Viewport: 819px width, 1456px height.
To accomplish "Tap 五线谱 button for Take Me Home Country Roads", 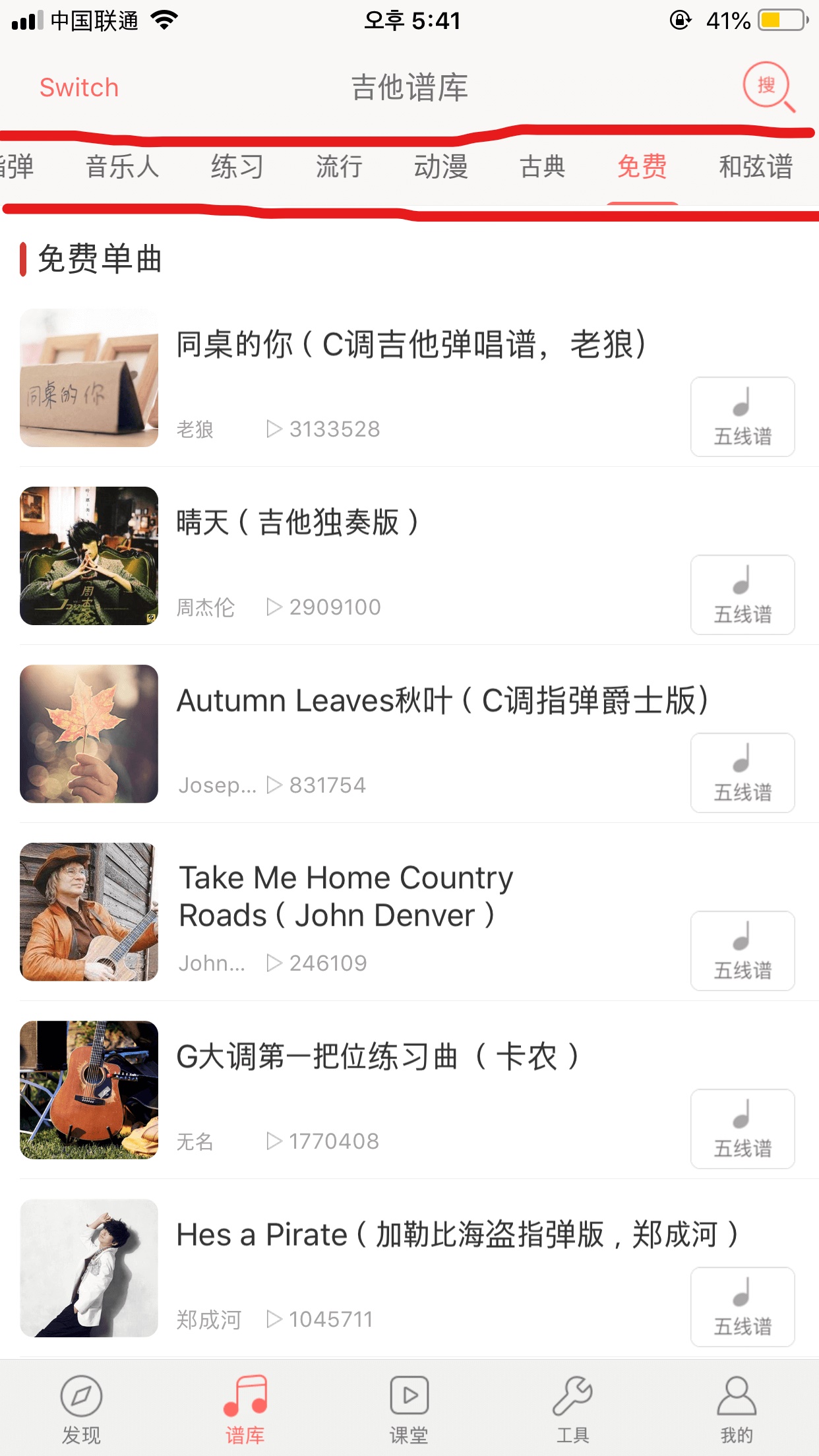I will point(743,951).
